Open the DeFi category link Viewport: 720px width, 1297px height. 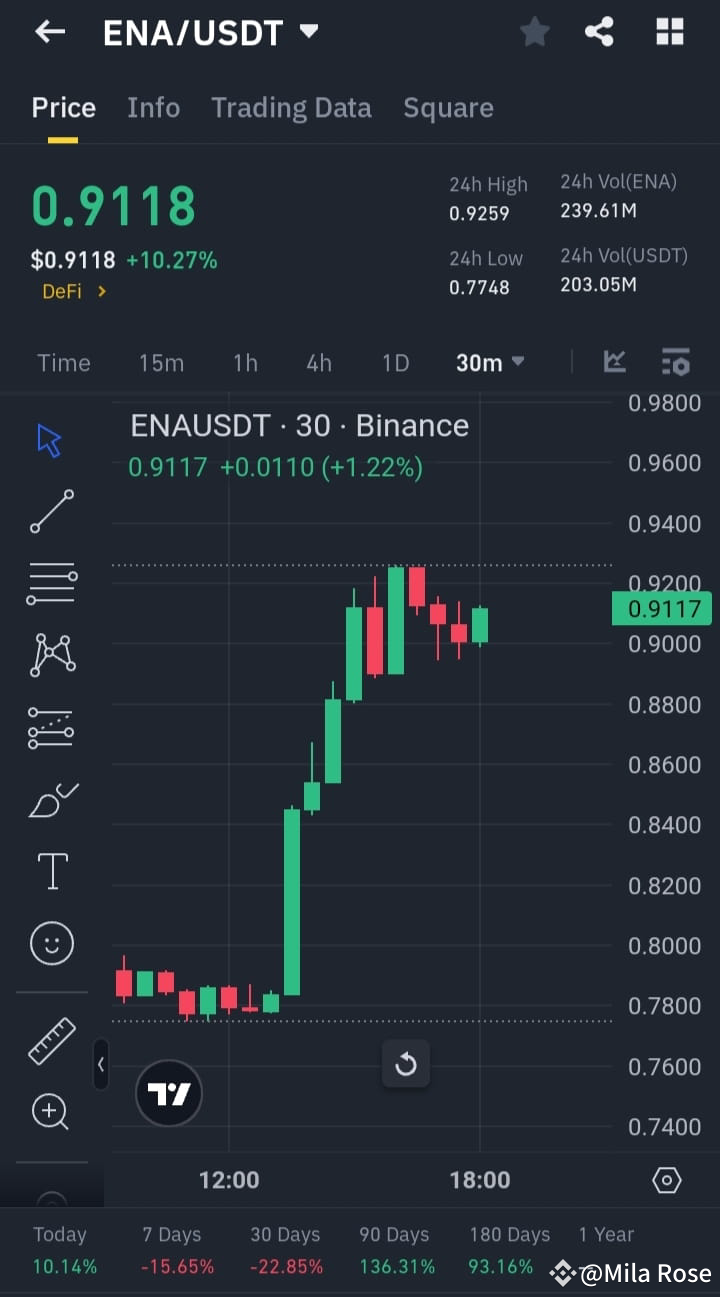(73, 294)
